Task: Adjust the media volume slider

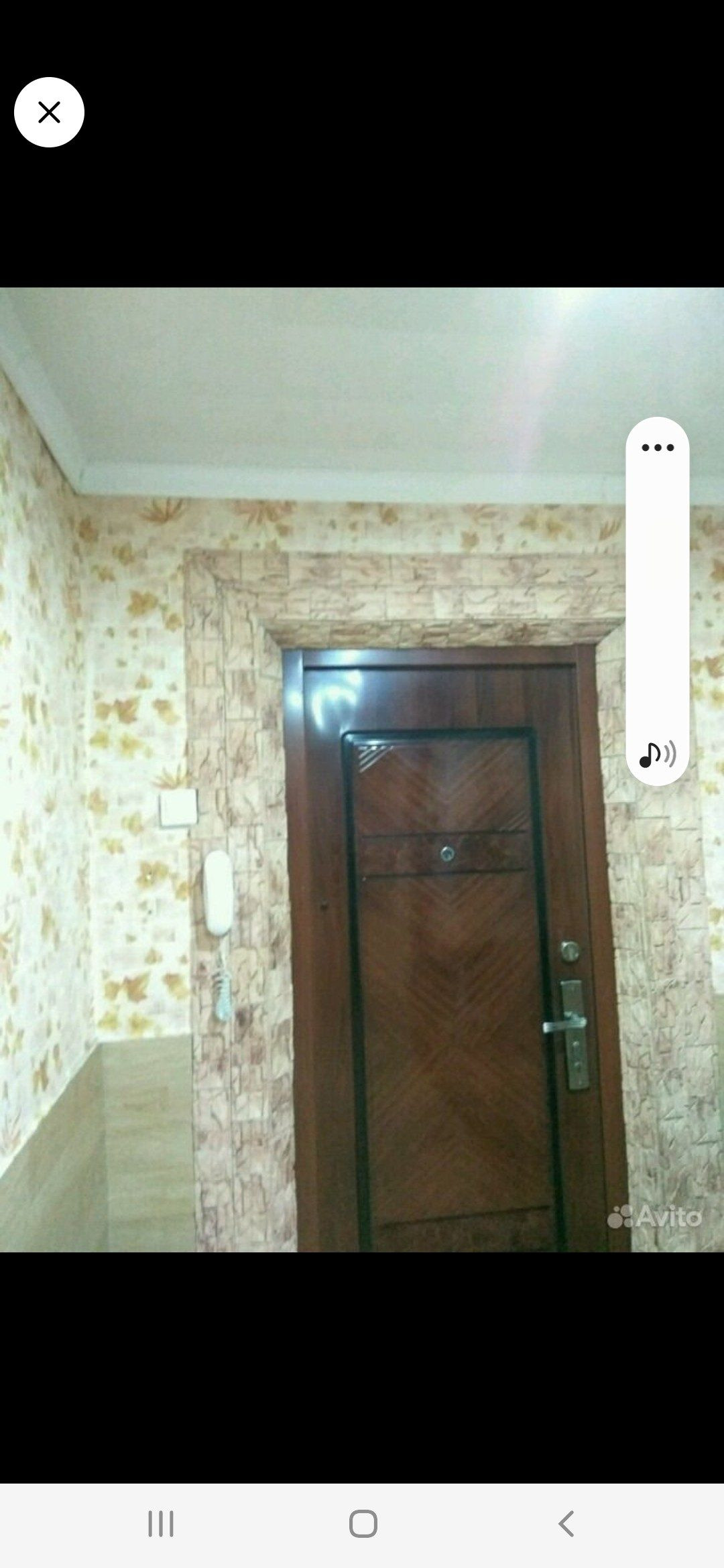Action: pyautogui.click(x=658, y=601)
